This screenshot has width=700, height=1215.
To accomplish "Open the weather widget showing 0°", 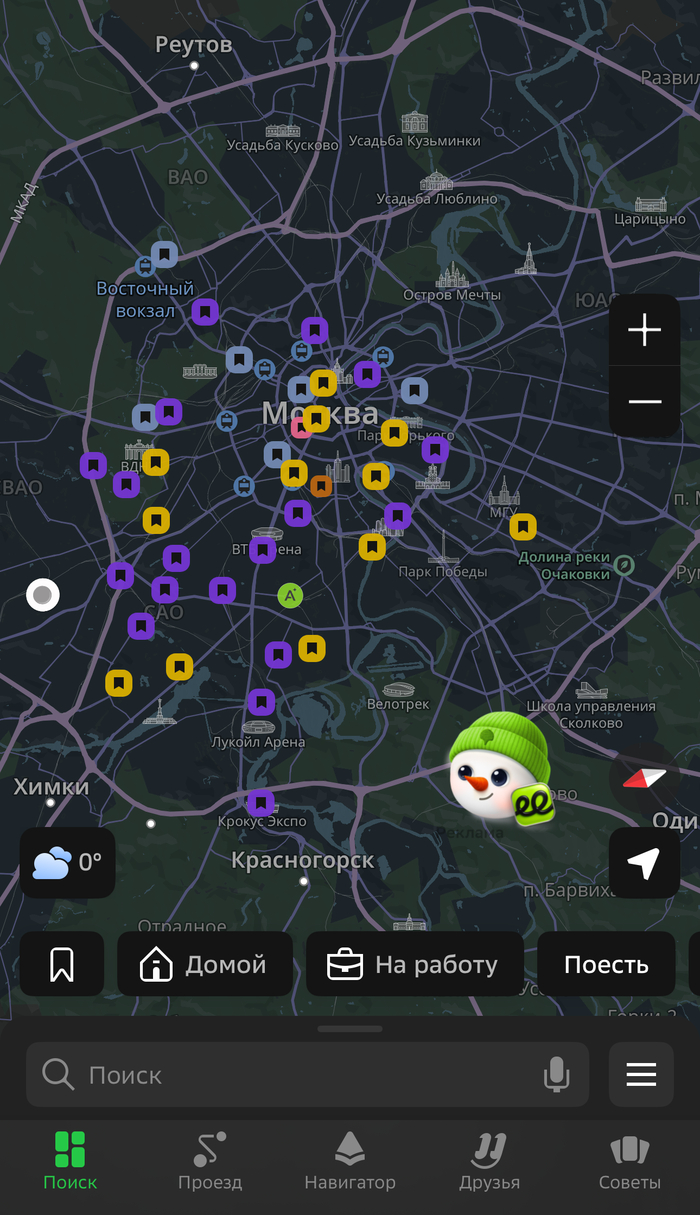I will 67,862.
